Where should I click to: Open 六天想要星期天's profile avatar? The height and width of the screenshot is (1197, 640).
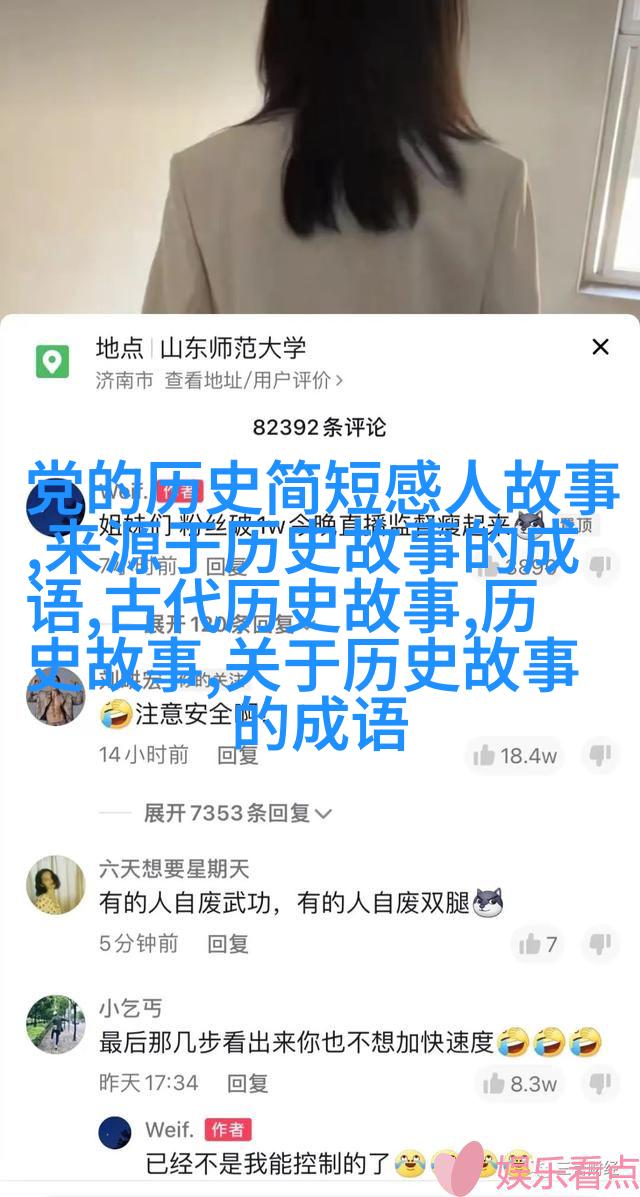[x=55, y=884]
